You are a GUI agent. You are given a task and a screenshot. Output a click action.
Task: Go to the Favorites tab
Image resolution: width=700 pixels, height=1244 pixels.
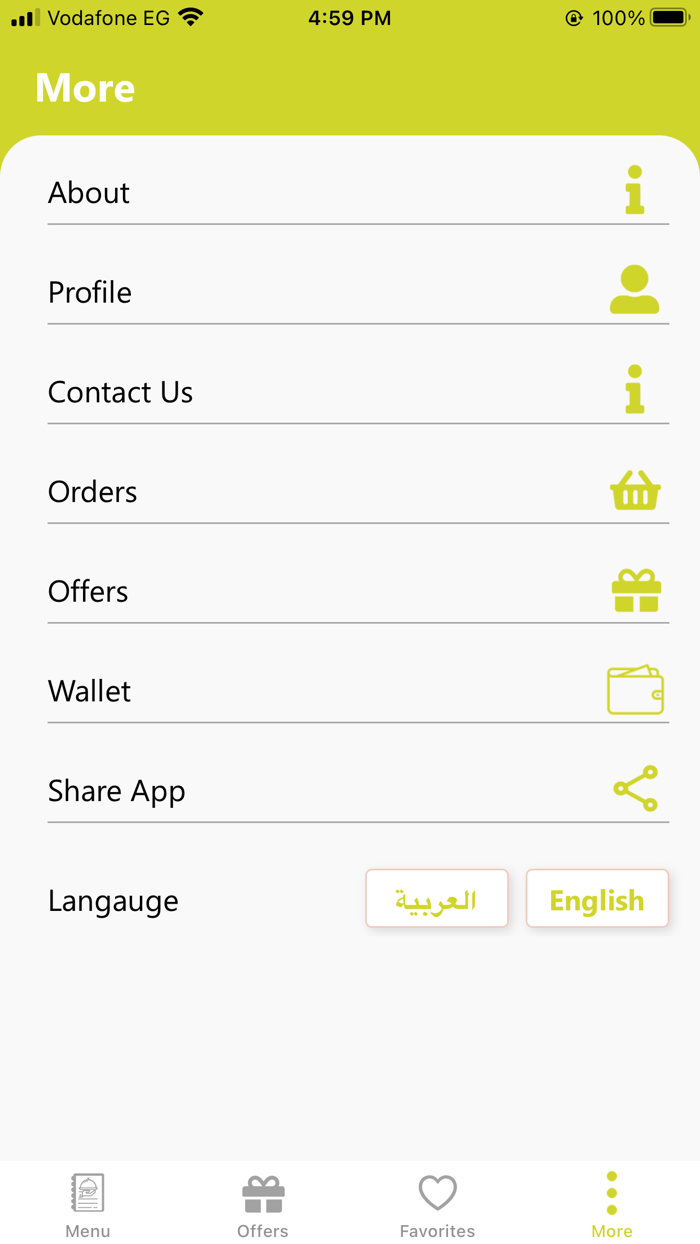437,1205
